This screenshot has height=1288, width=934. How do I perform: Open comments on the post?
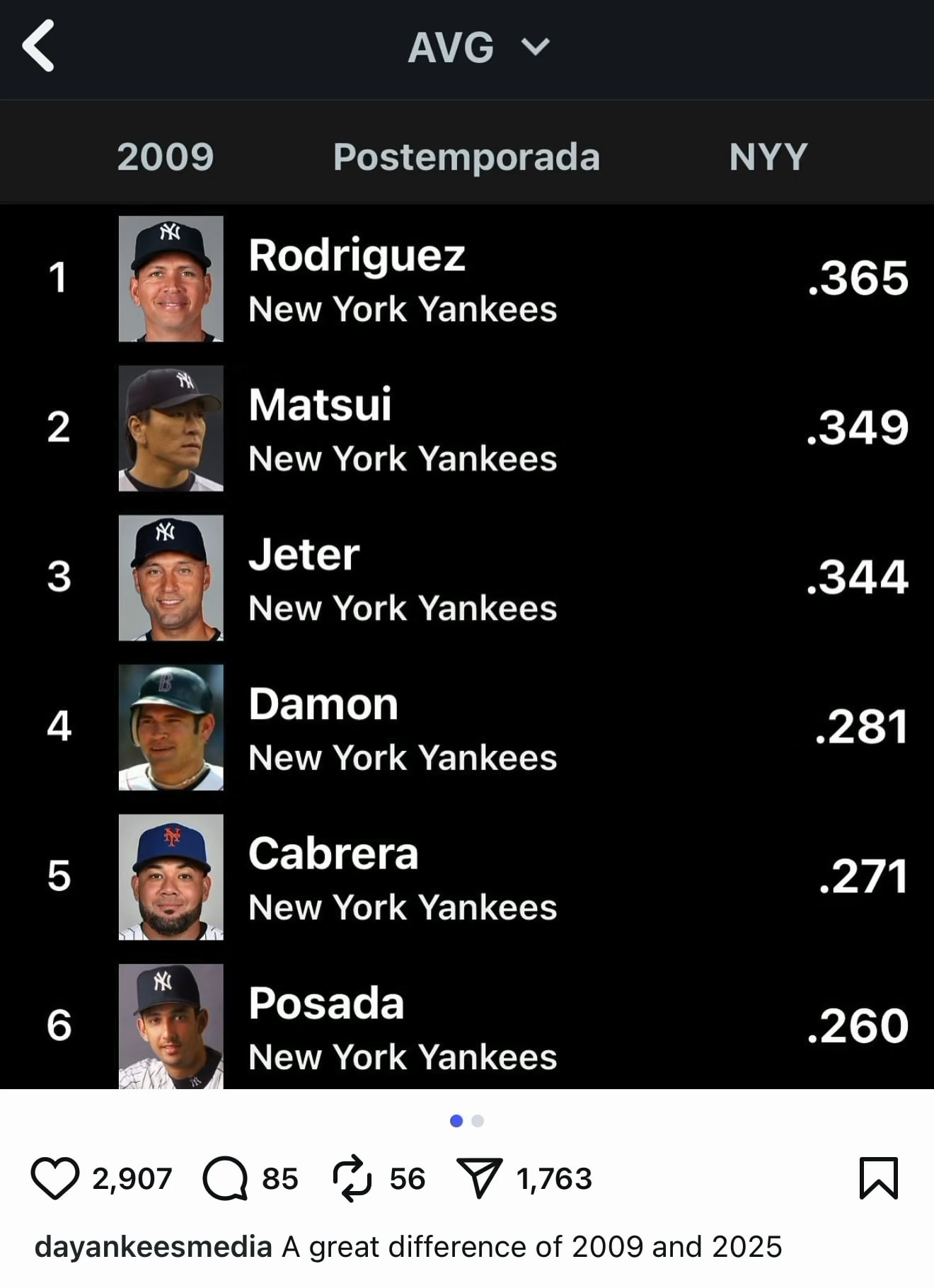(225, 1178)
